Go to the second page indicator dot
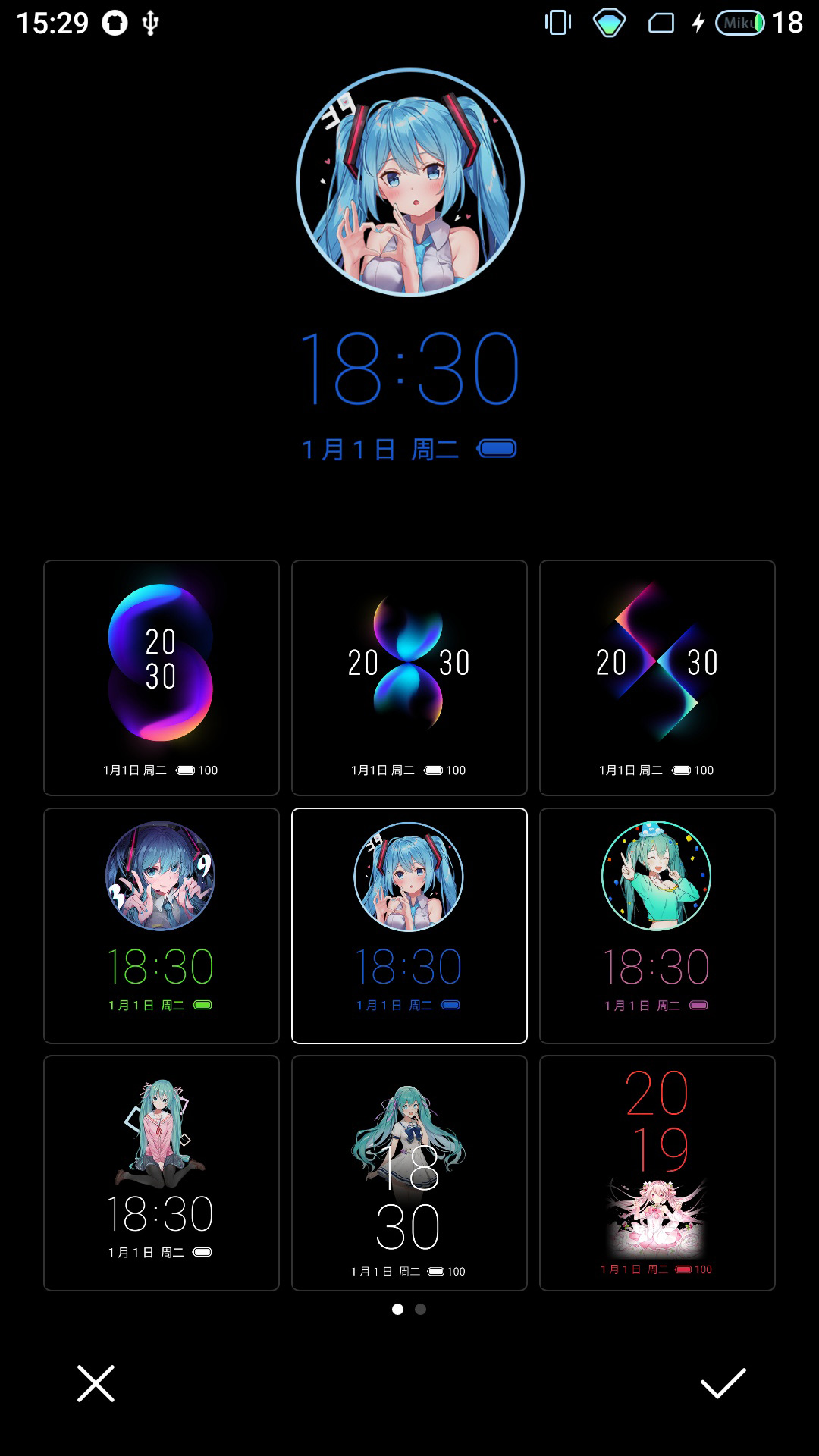The image size is (819, 1456). tap(421, 1309)
